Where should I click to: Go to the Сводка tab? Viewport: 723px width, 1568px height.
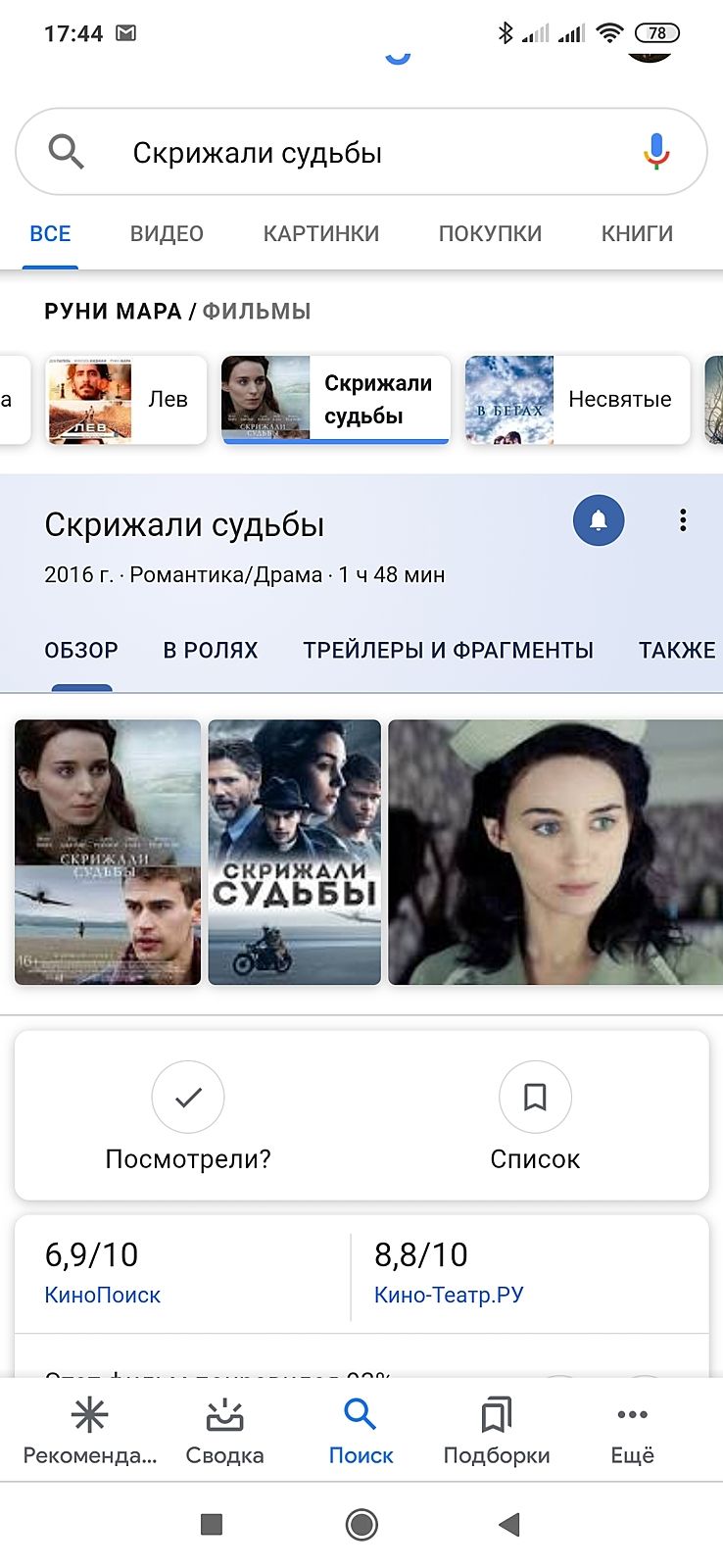(224, 1431)
